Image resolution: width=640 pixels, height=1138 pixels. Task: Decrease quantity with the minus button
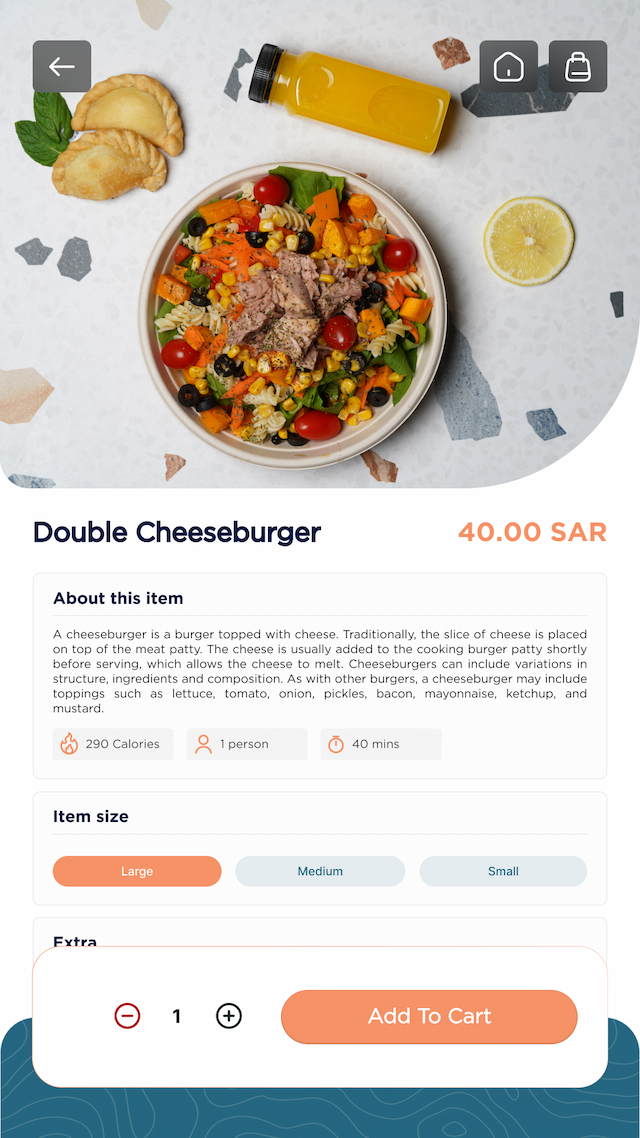(x=127, y=1016)
